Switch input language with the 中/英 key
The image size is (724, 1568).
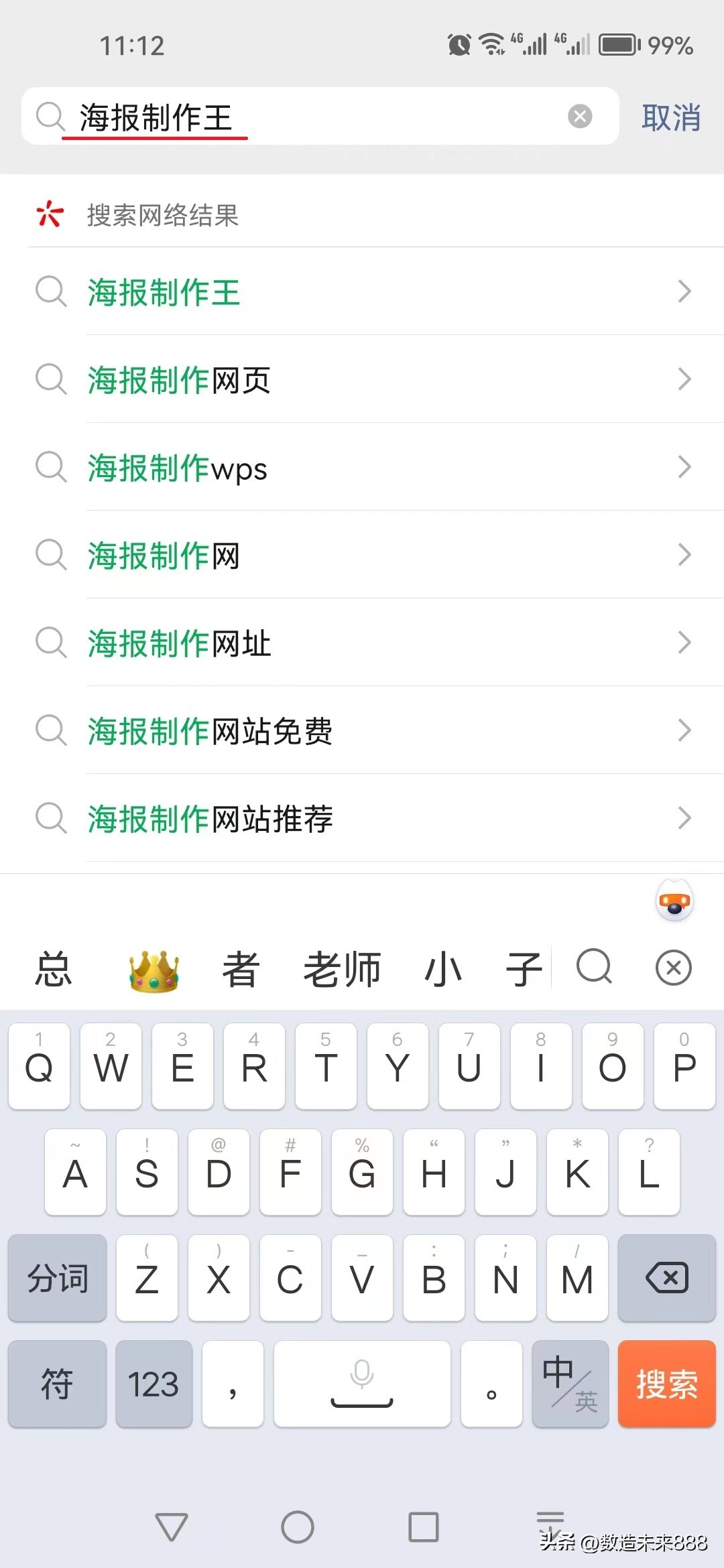tap(569, 1384)
